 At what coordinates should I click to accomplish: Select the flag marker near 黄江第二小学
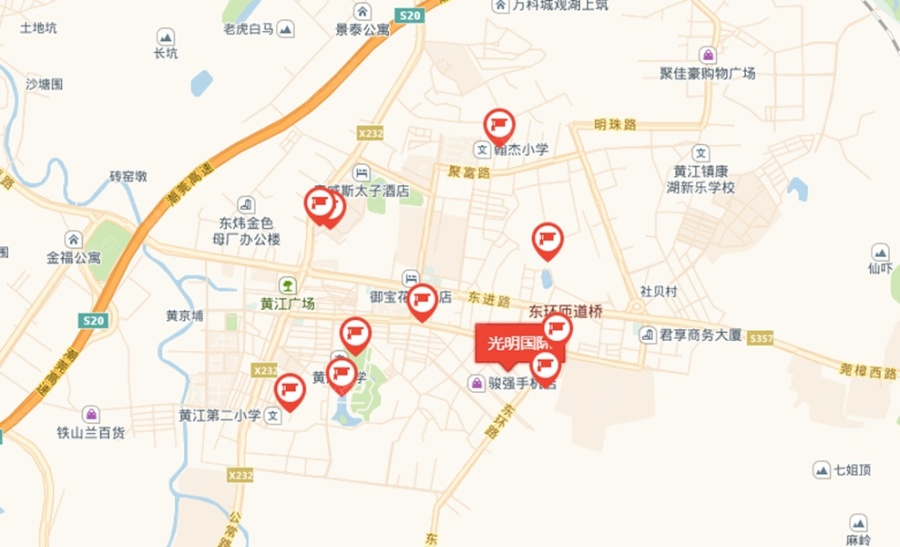point(289,390)
